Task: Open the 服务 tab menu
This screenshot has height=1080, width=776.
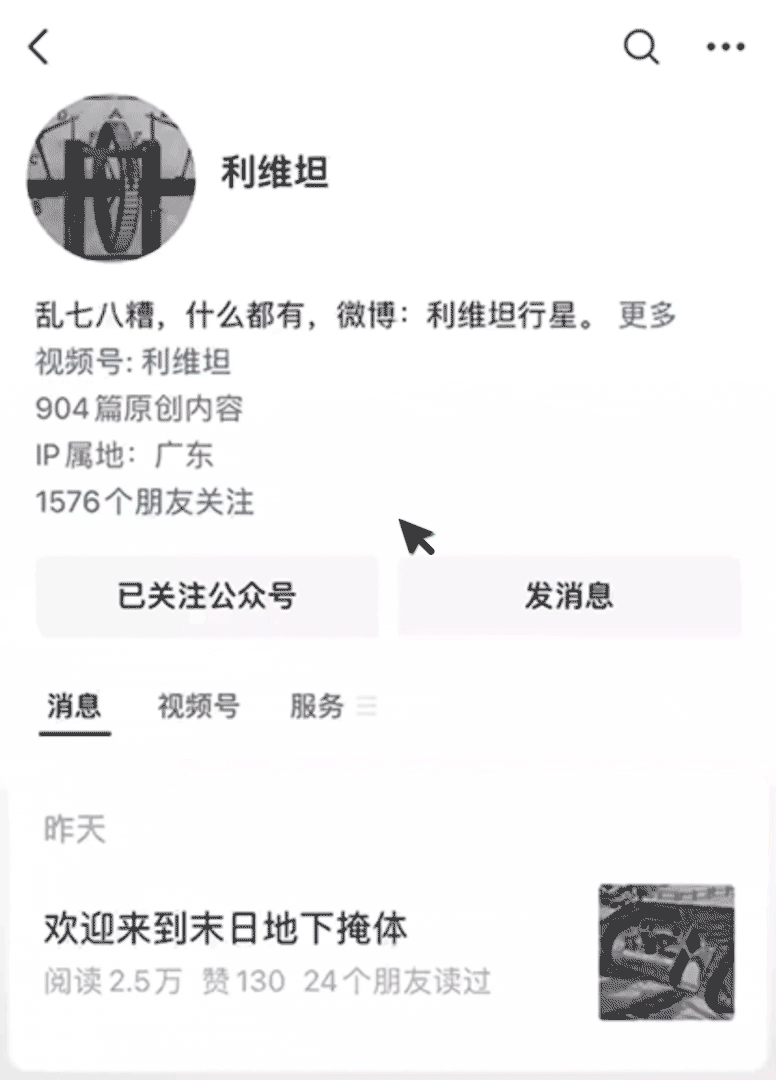Action: pos(330,707)
